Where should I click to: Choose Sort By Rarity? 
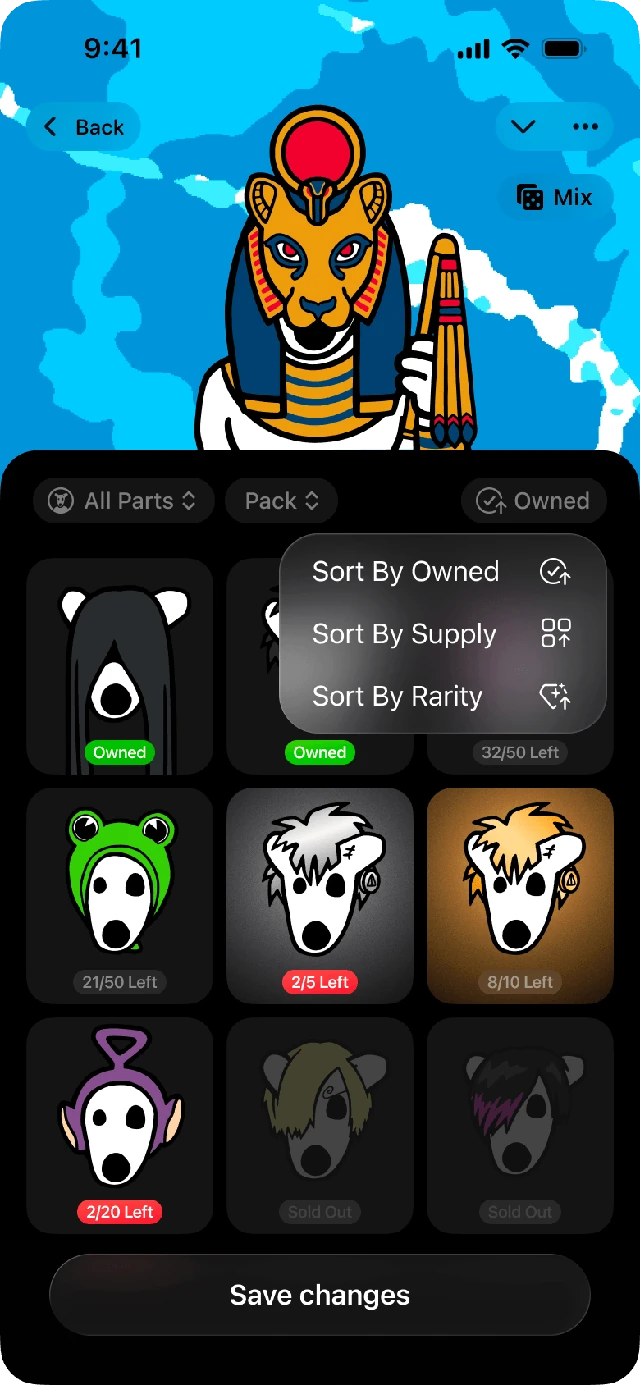(x=442, y=696)
